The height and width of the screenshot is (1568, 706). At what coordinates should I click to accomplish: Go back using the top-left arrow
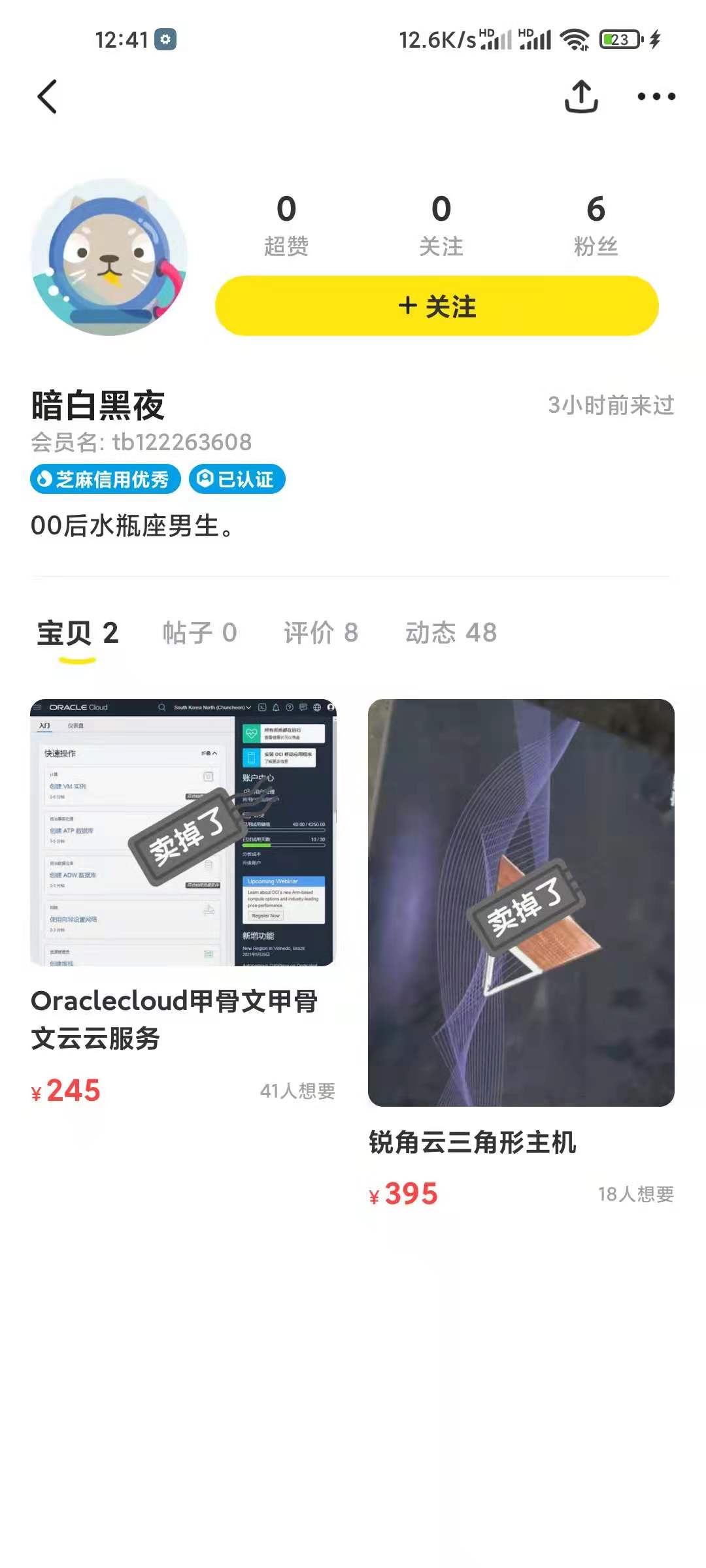coord(47,97)
